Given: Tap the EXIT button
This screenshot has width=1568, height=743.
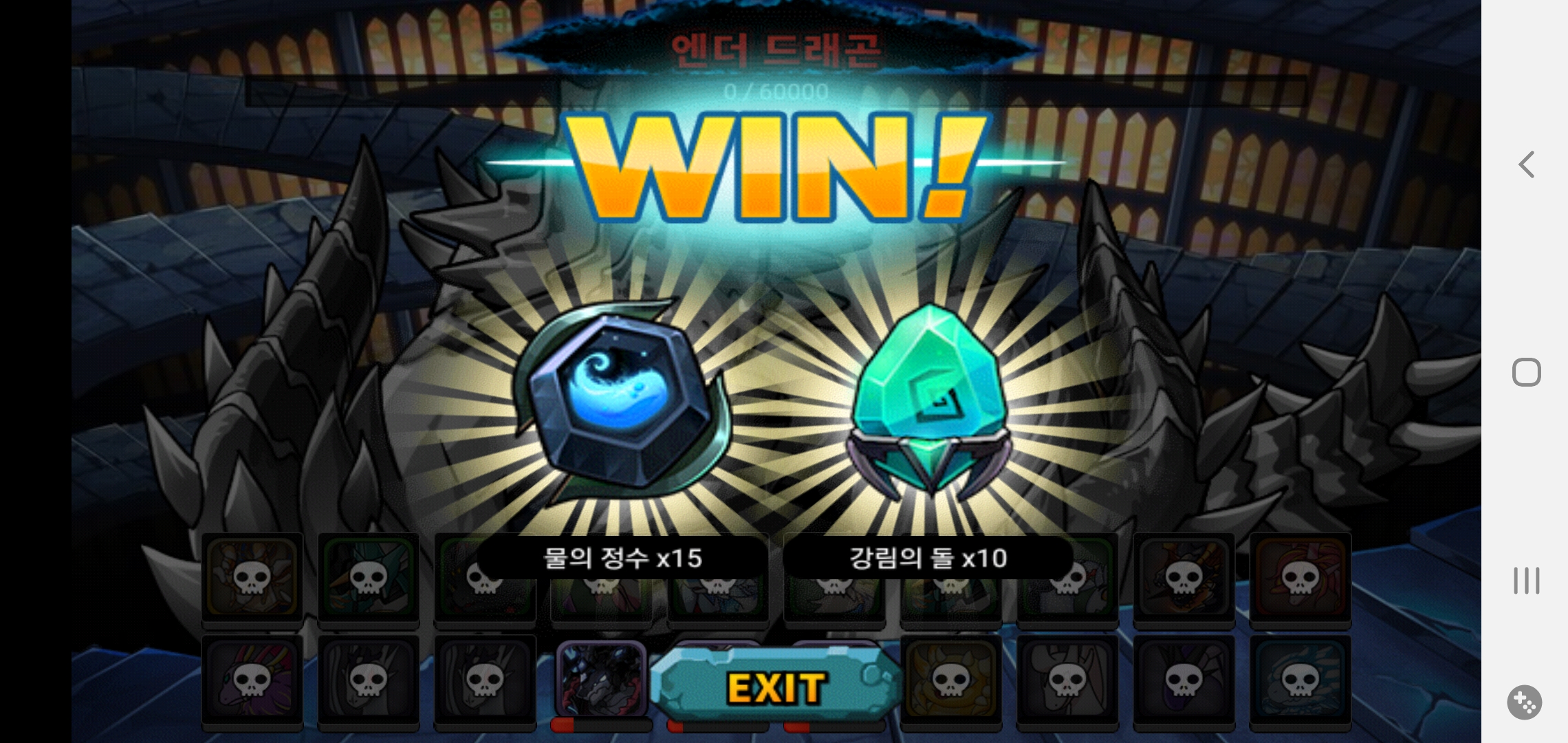Looking at the screenshot, I should [776, 687].
